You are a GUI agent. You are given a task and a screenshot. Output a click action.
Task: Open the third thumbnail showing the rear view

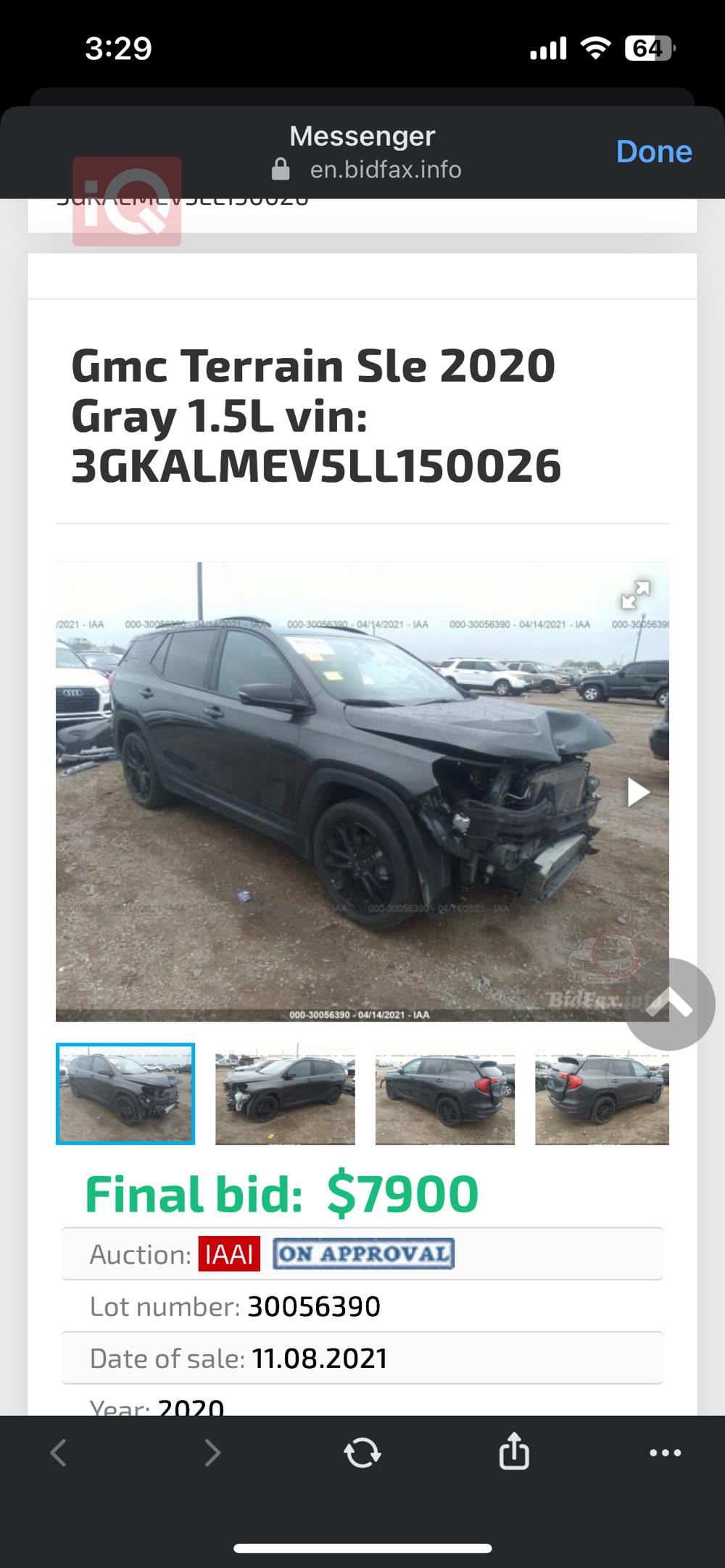point(444,1094)
